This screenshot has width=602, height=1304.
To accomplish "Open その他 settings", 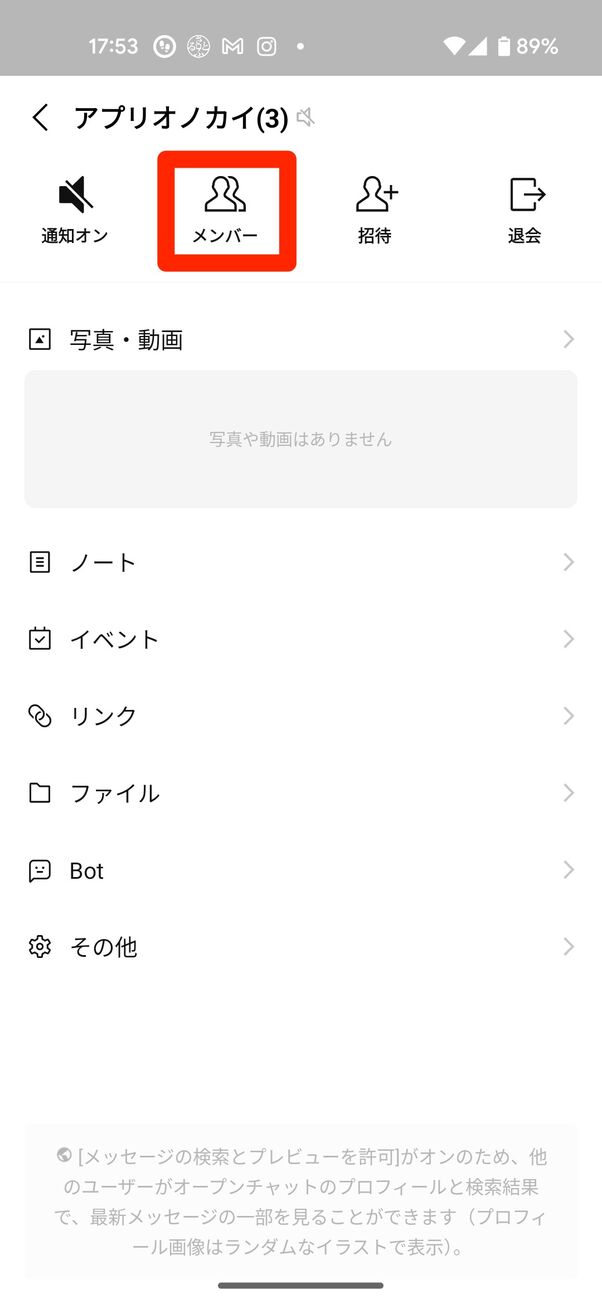I will 300,947.
